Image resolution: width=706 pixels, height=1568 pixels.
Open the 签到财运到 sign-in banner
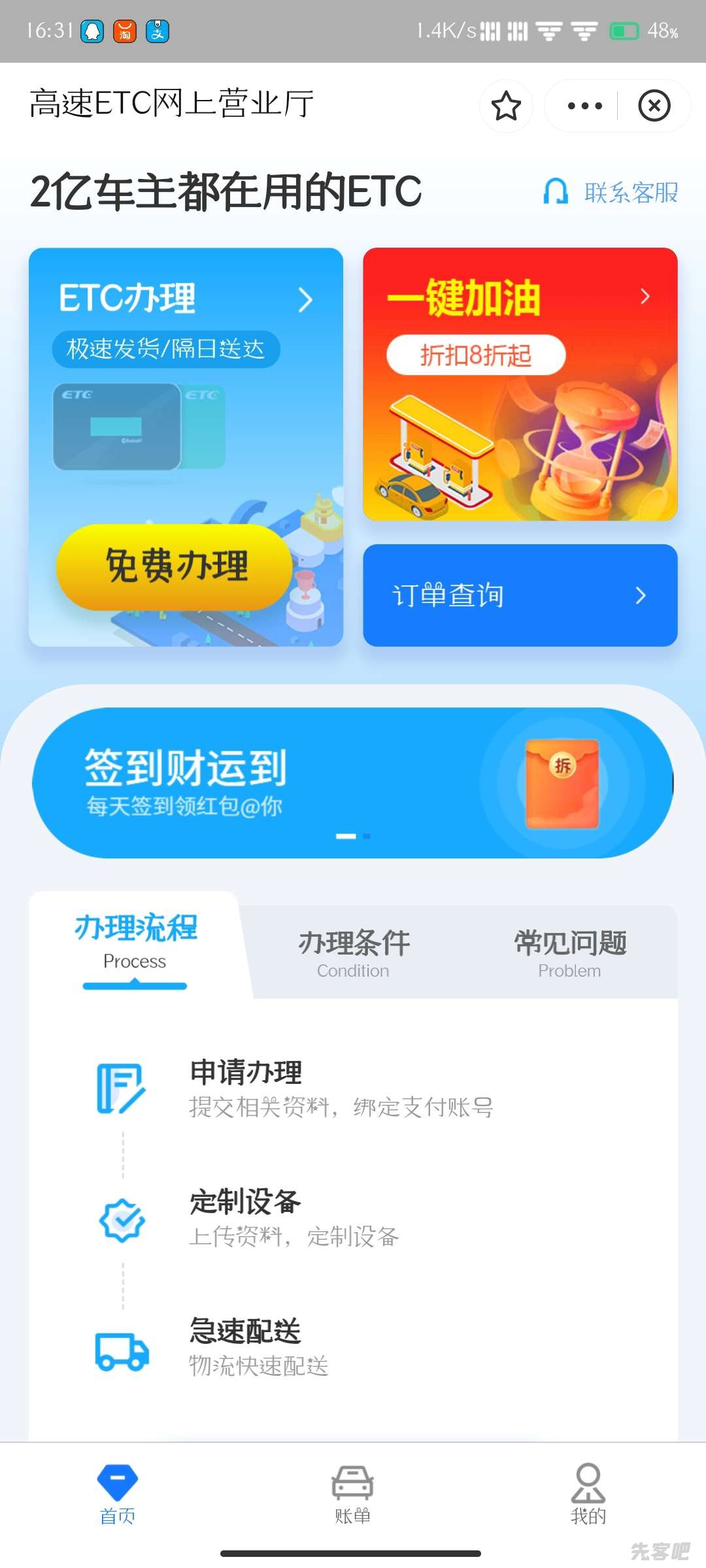352,783
